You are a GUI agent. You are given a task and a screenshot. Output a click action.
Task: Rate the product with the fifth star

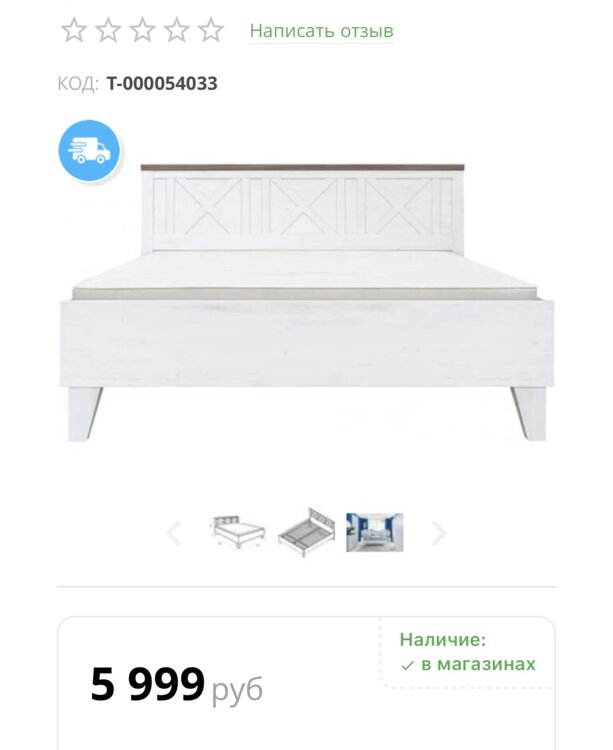tap(210, 30)
